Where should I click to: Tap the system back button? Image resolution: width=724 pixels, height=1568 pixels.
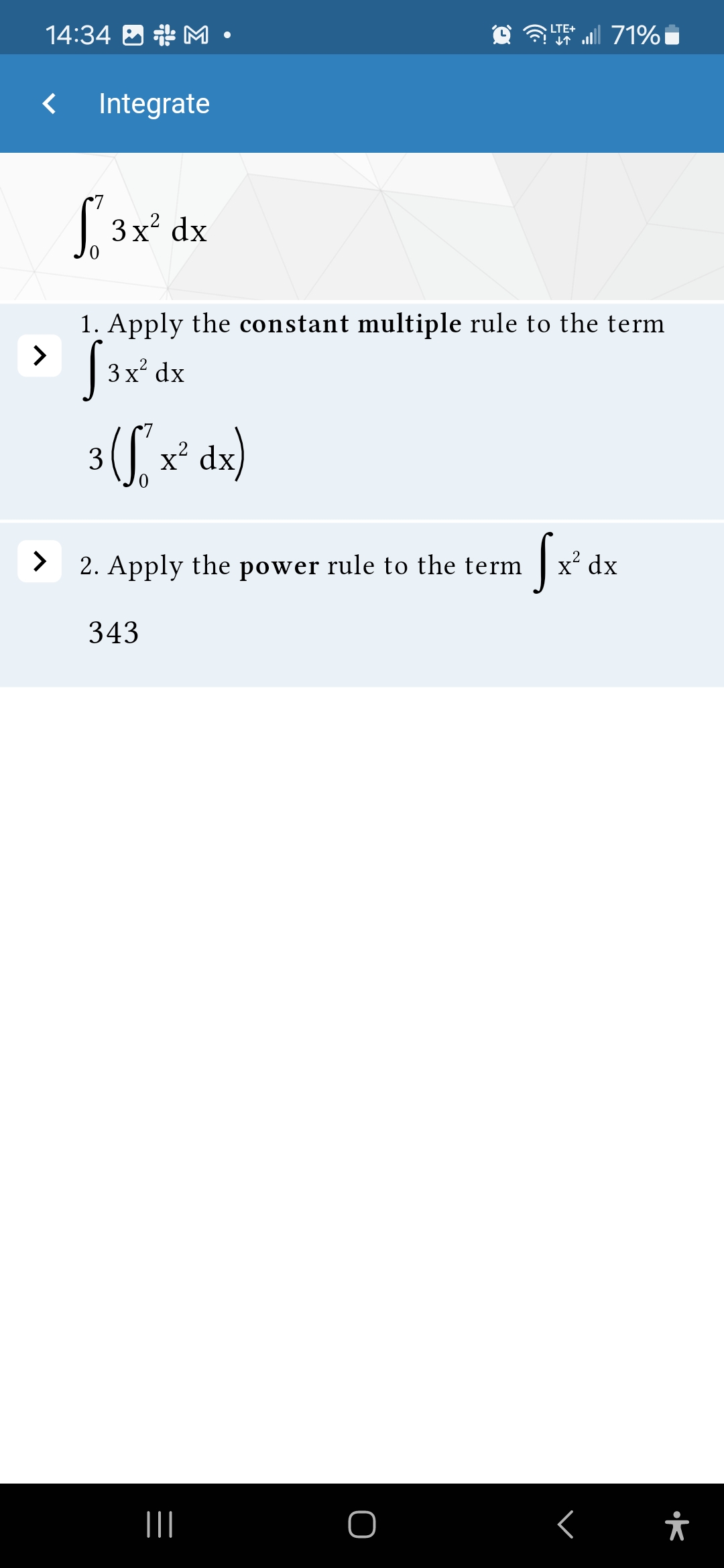[565, 1524]
